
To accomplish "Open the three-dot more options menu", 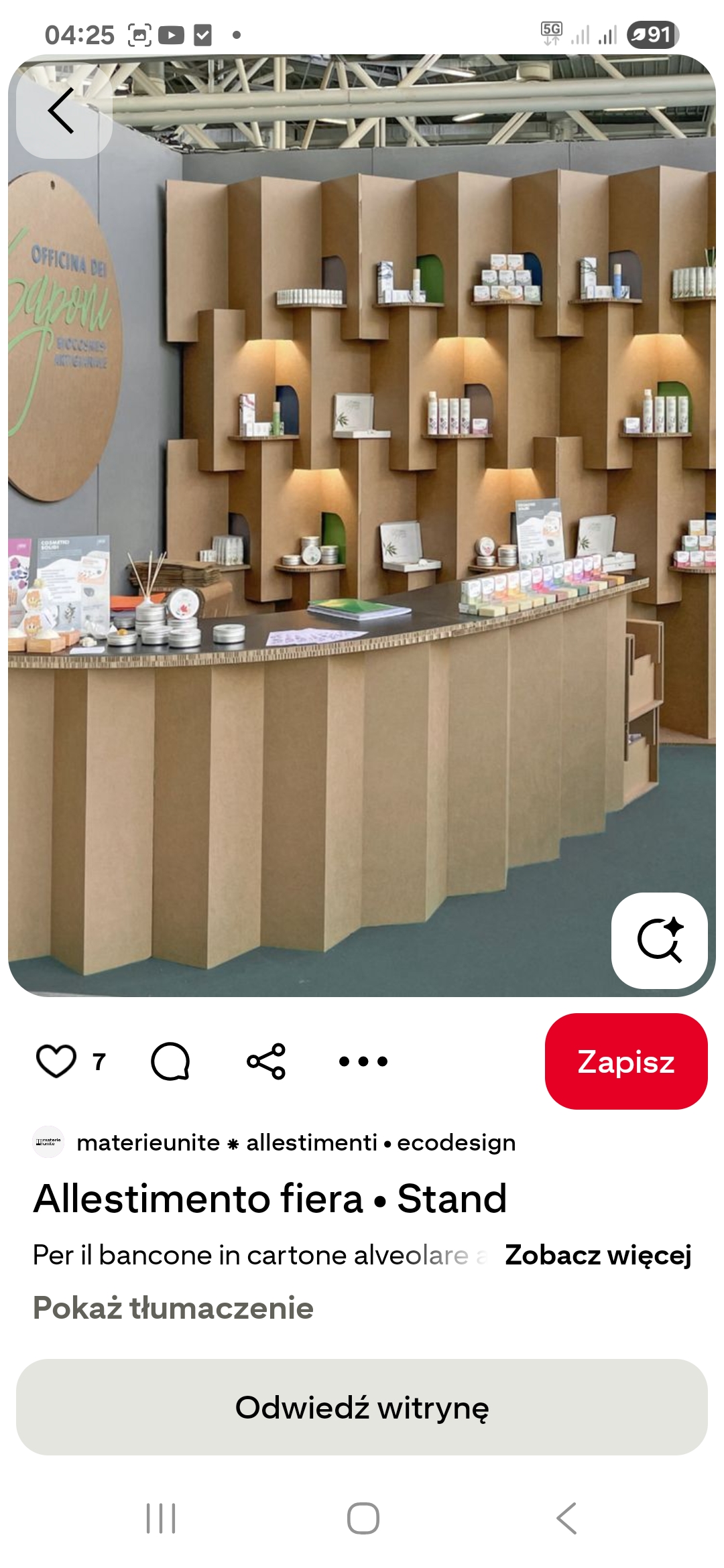I will click(x=363, y=1061).
